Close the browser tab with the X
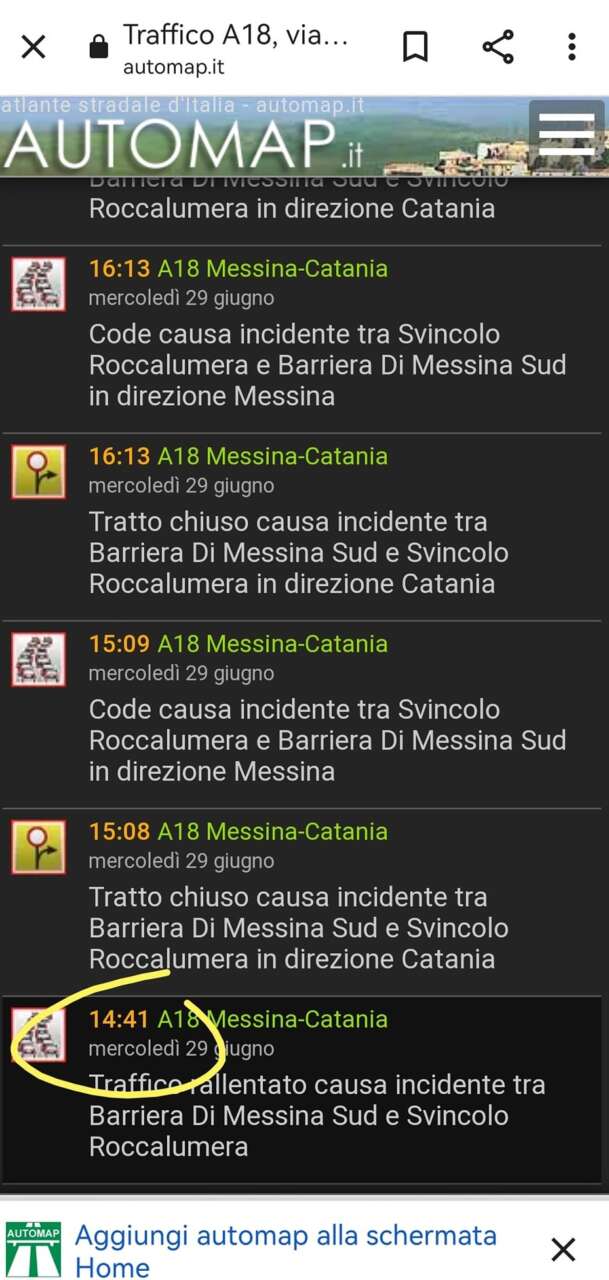The image size is (609, 1280). (x=33, y=47)
